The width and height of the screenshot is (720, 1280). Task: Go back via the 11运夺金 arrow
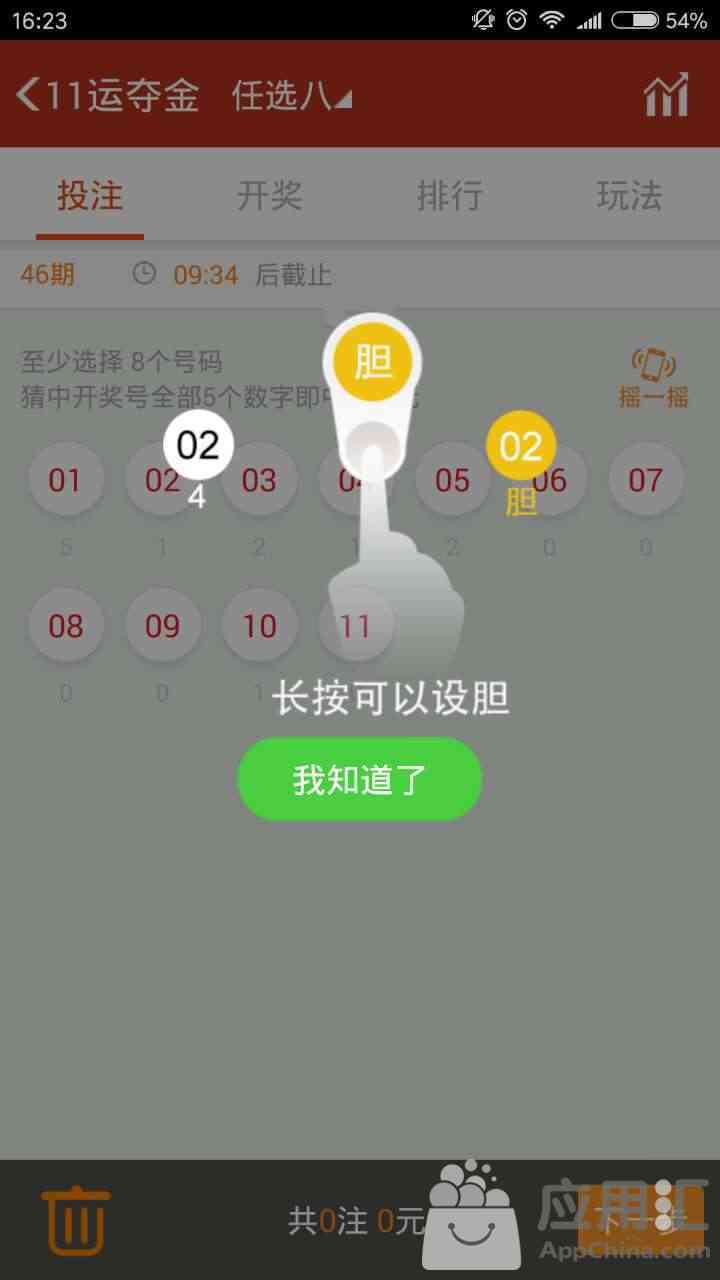pyautogui.click(x=108, y=95)
